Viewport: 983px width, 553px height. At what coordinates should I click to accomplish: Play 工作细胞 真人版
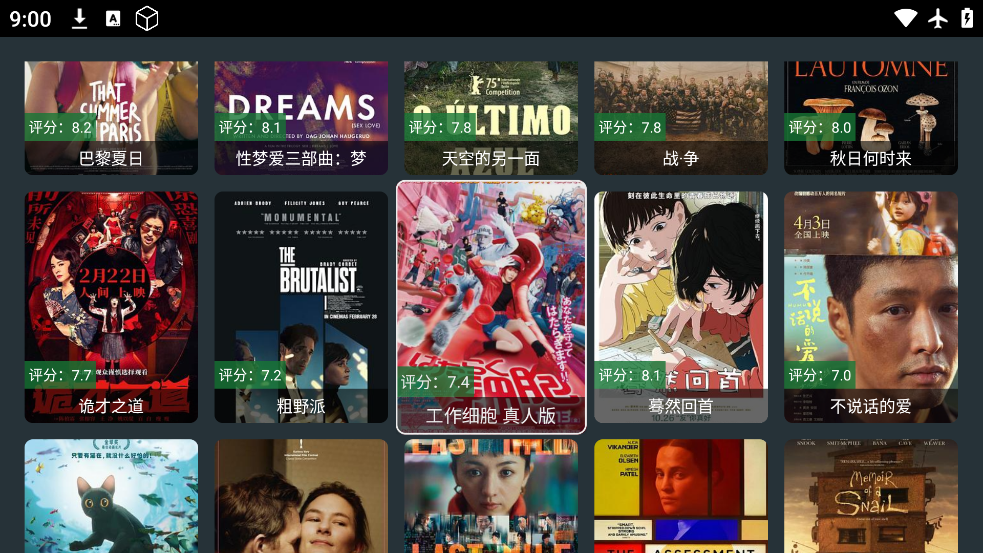point(491,306)
